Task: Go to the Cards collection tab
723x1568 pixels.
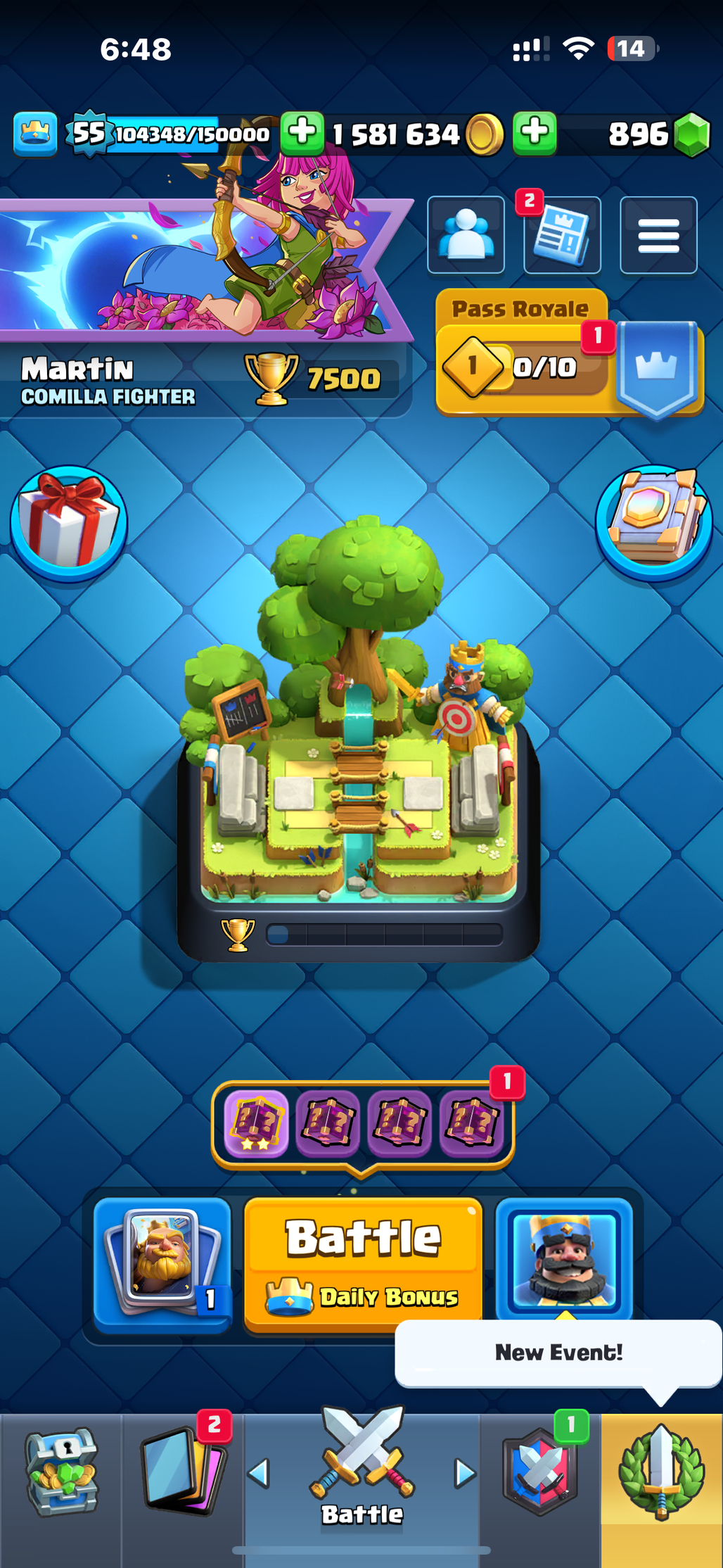Action: pyautogui.click(x=183, y=1472)
